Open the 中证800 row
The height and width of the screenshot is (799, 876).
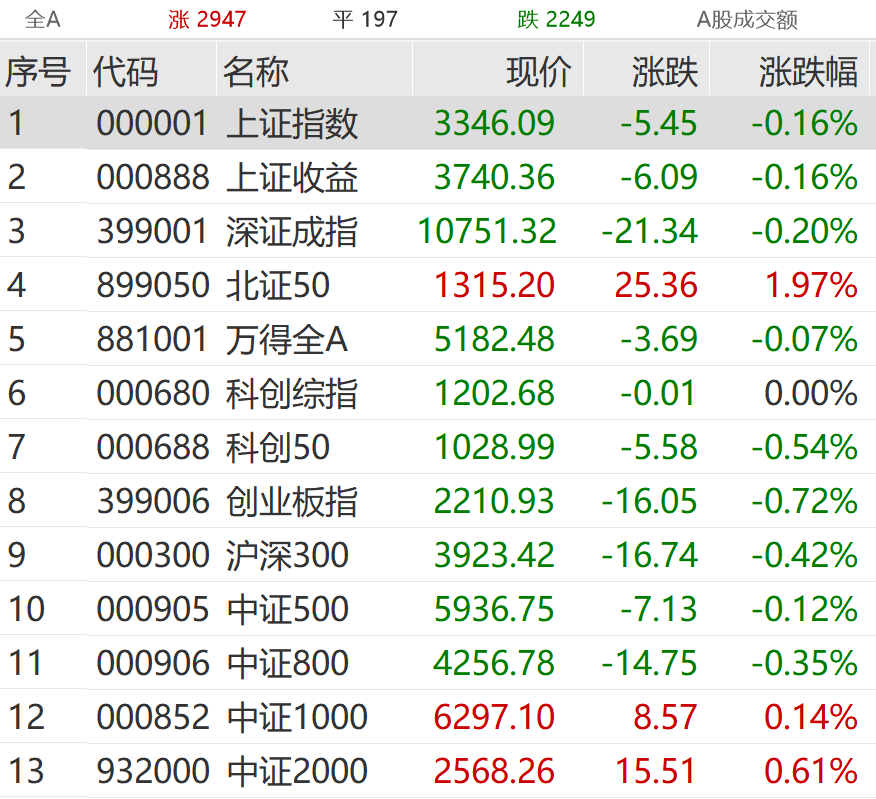click(287, 664)
